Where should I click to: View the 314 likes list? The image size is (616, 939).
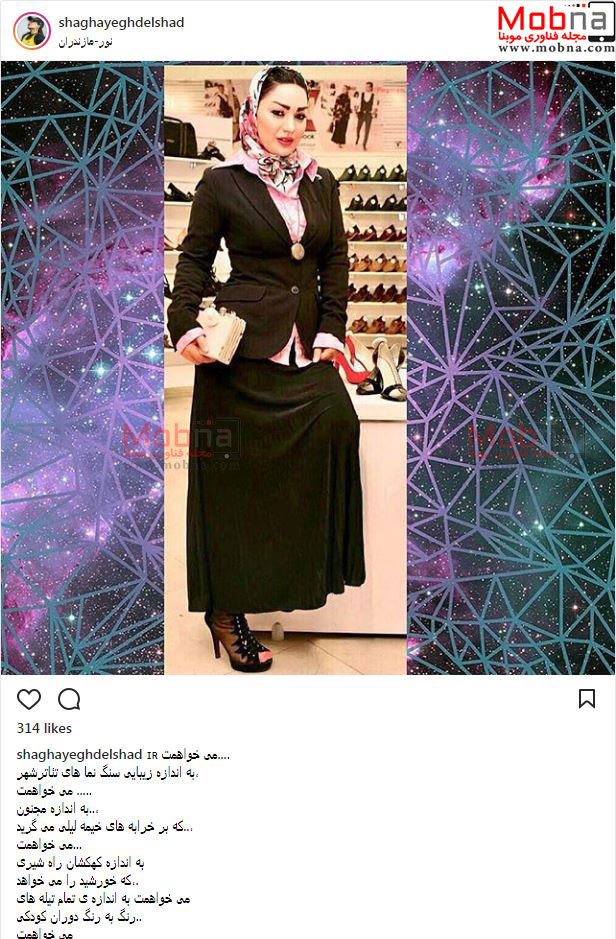click(44, 728)
